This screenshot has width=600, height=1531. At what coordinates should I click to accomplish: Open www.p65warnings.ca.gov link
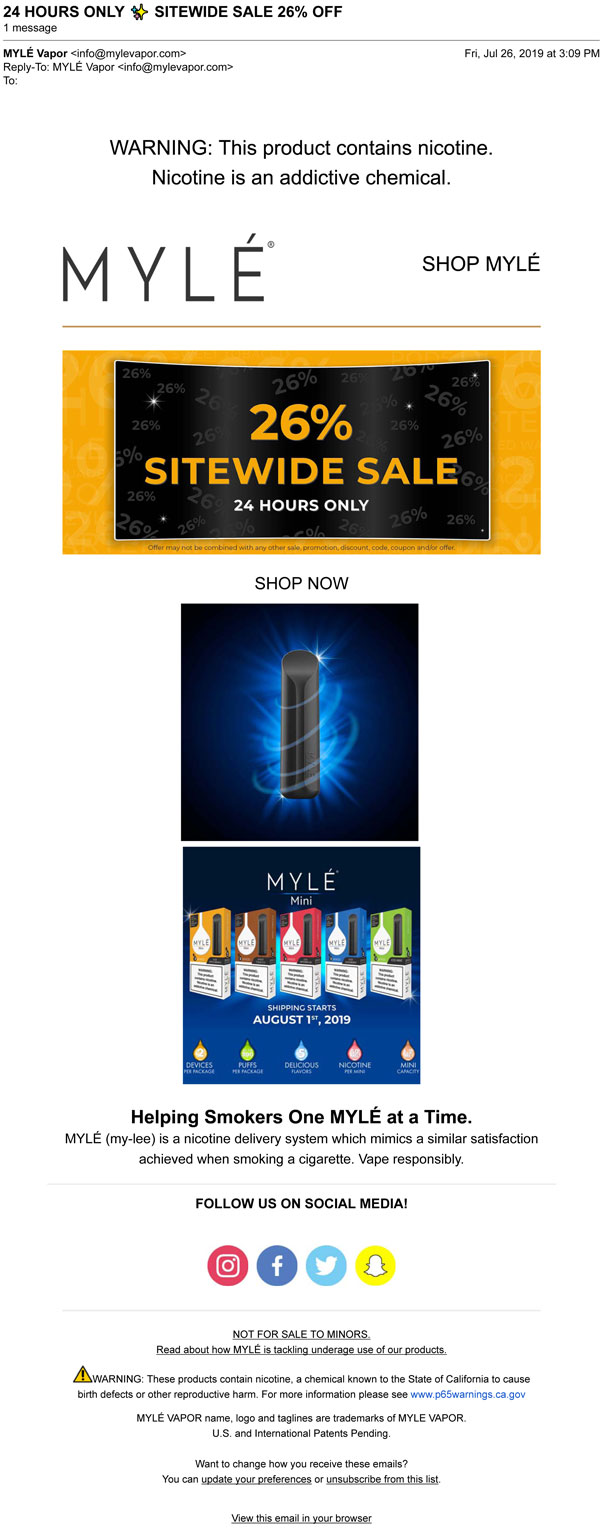pos(468,1394)
